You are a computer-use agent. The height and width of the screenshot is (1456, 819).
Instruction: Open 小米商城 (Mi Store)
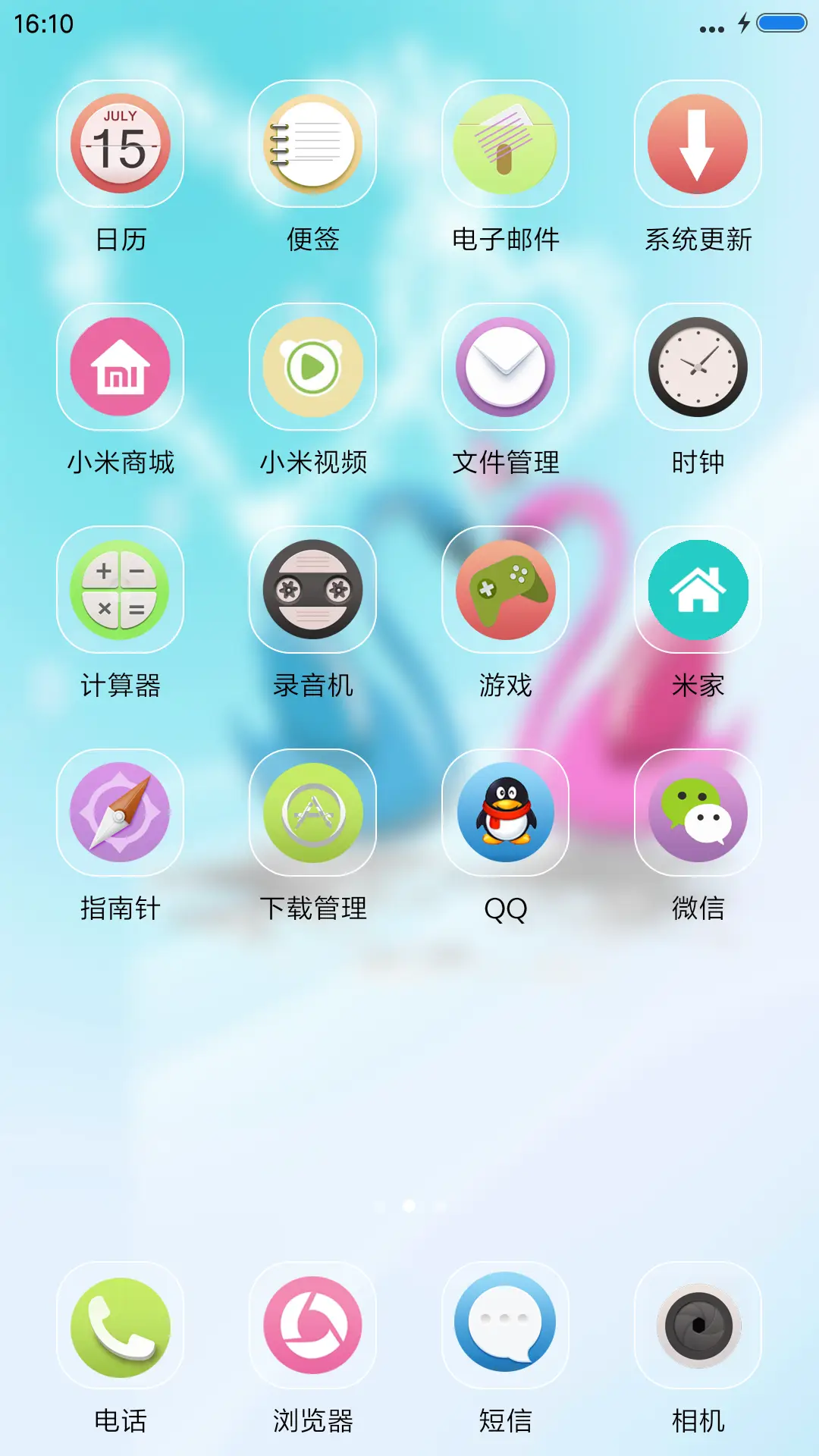coord(120,368)
